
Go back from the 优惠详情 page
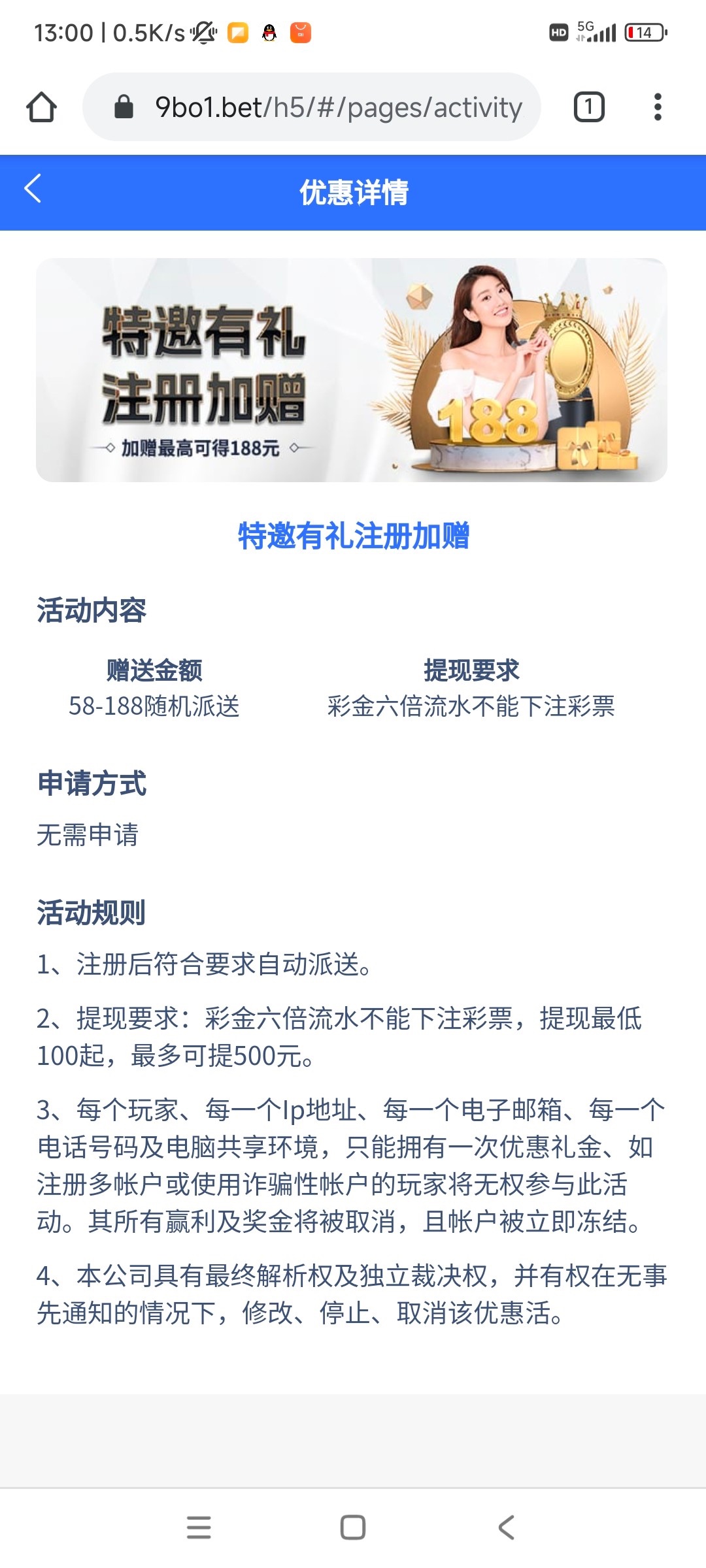33,189
